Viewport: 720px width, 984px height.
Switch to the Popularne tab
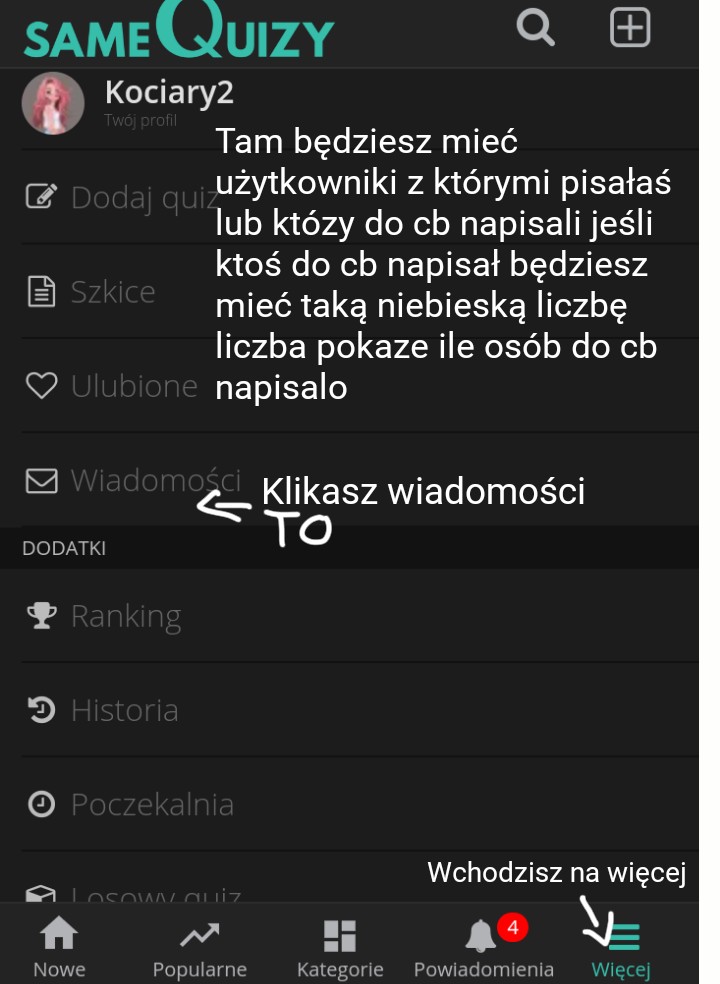point(199,949)
